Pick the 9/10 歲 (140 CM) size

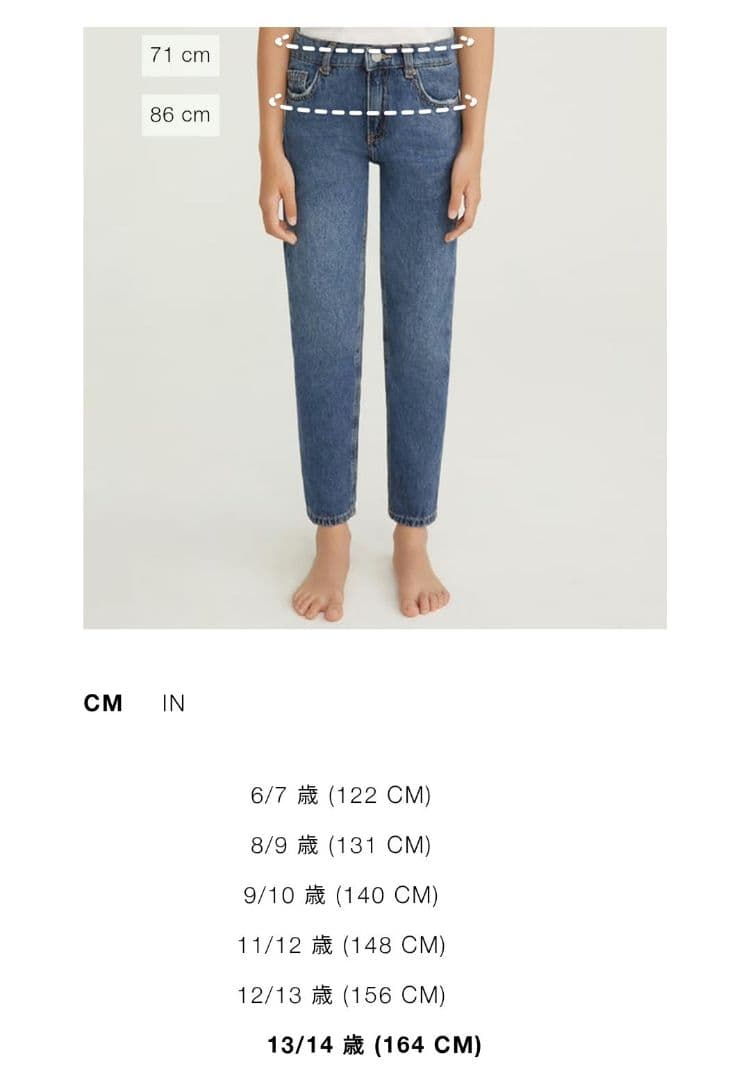point(341,895)
